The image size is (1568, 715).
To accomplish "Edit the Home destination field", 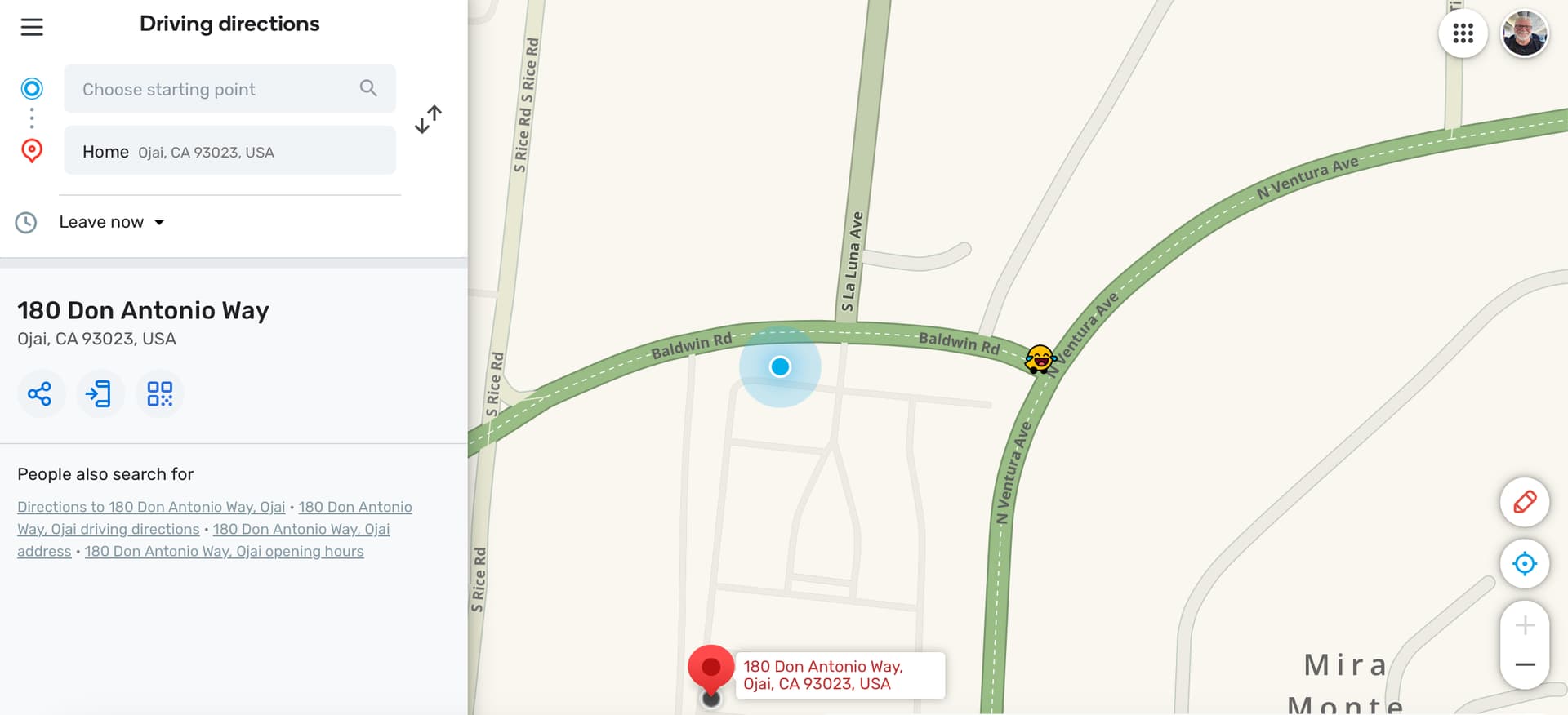I will [229, 152].
